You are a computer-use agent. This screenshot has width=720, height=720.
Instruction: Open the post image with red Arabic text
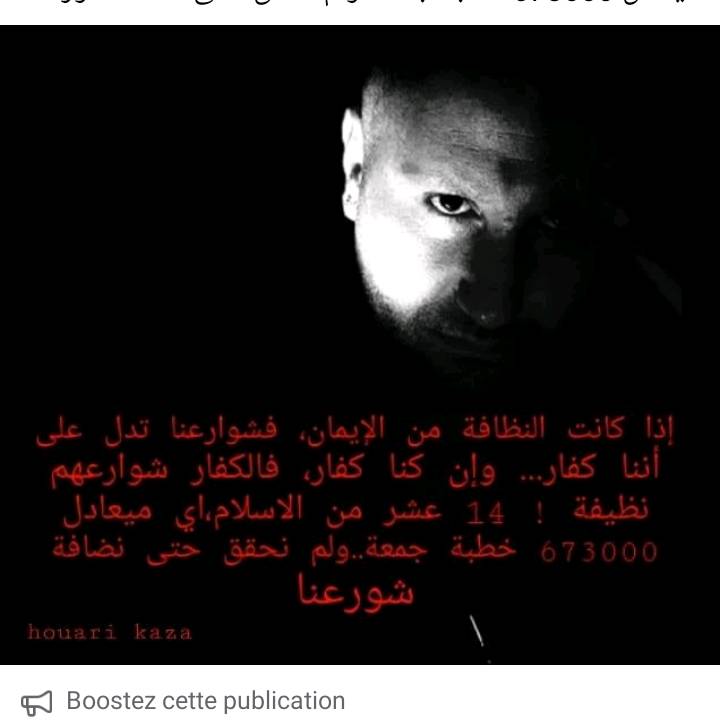(x=360, y=345)
